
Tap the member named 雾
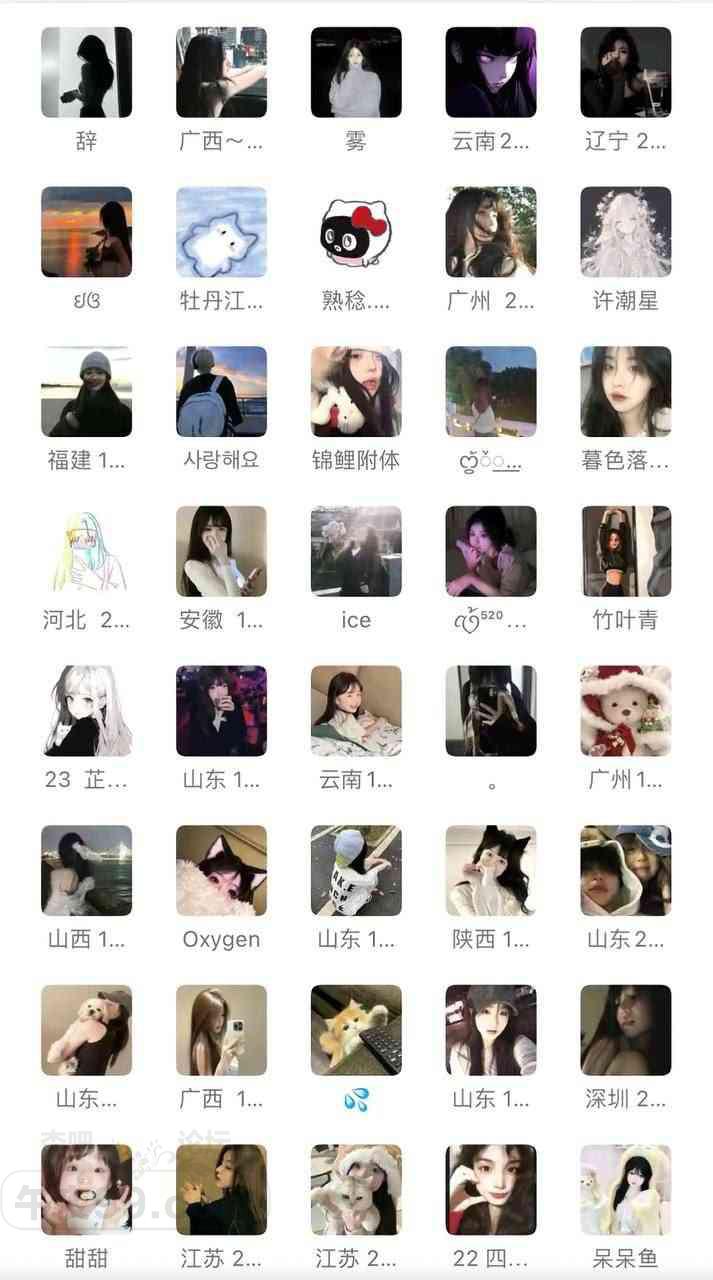click(356, 72)
